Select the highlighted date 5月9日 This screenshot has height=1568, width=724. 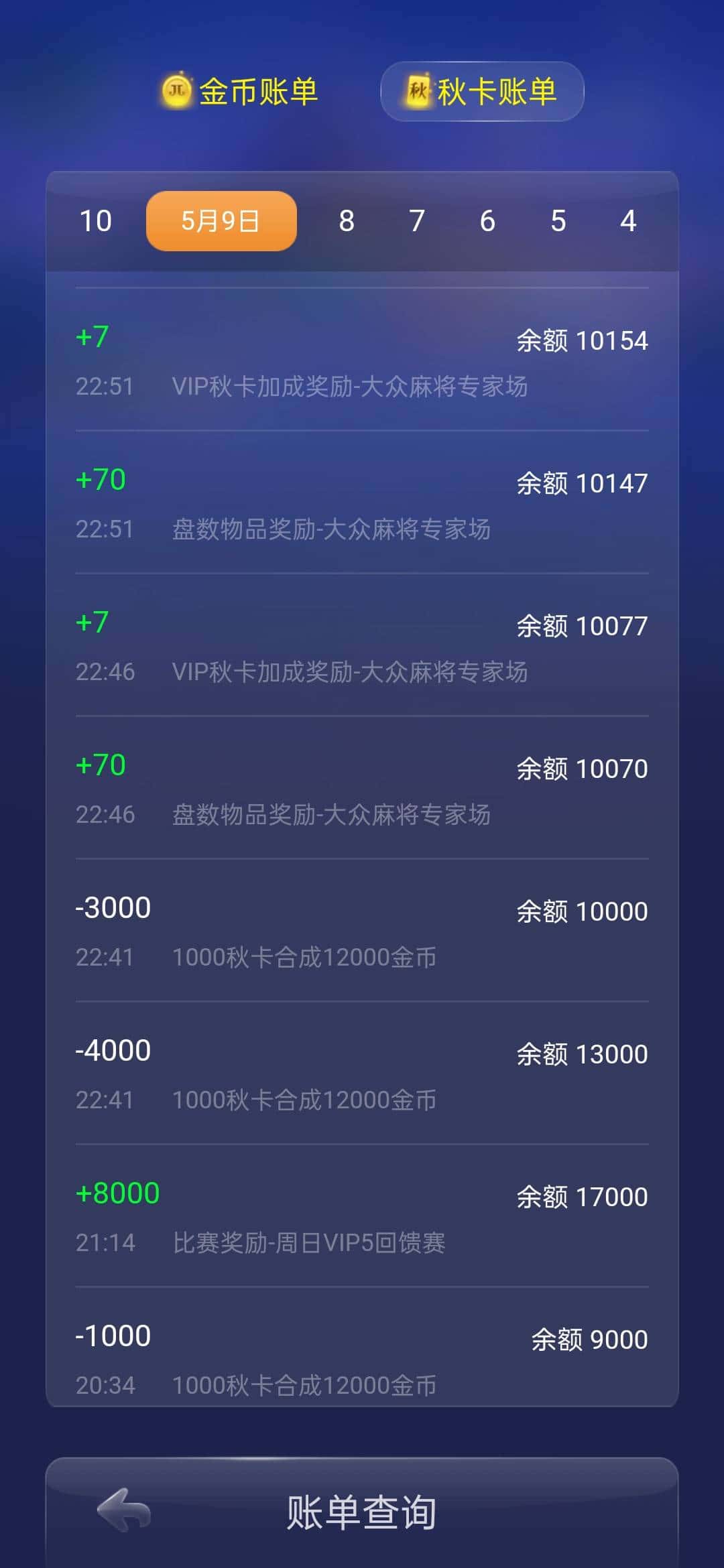(221, 220)
